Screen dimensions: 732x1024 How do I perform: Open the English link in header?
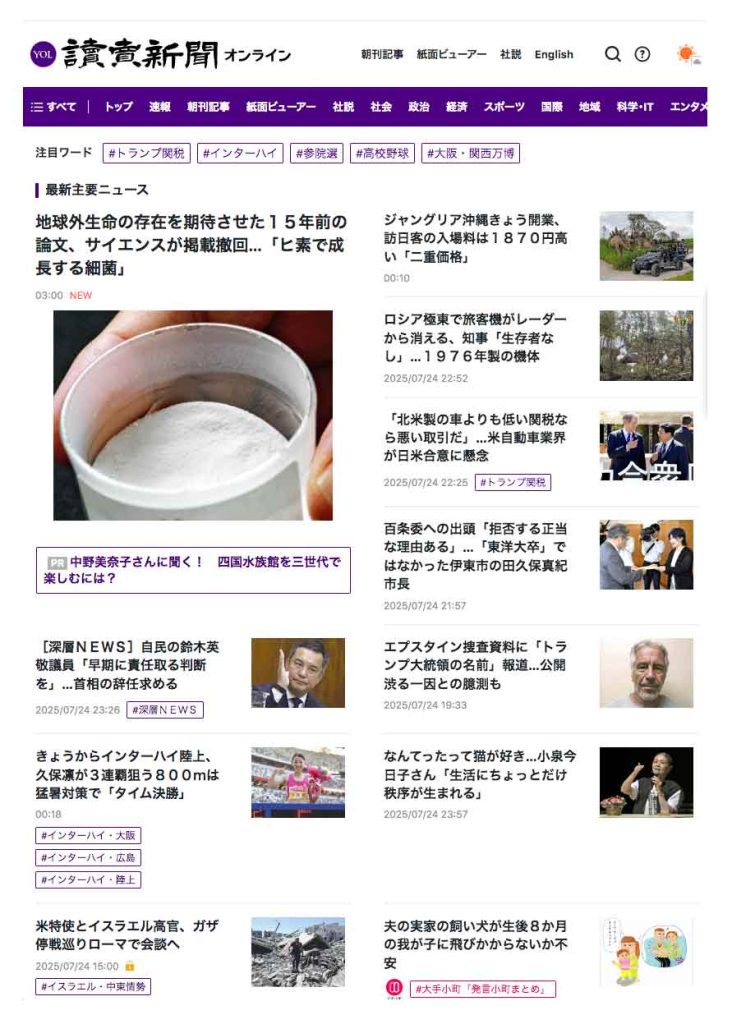tap(554, 55)
